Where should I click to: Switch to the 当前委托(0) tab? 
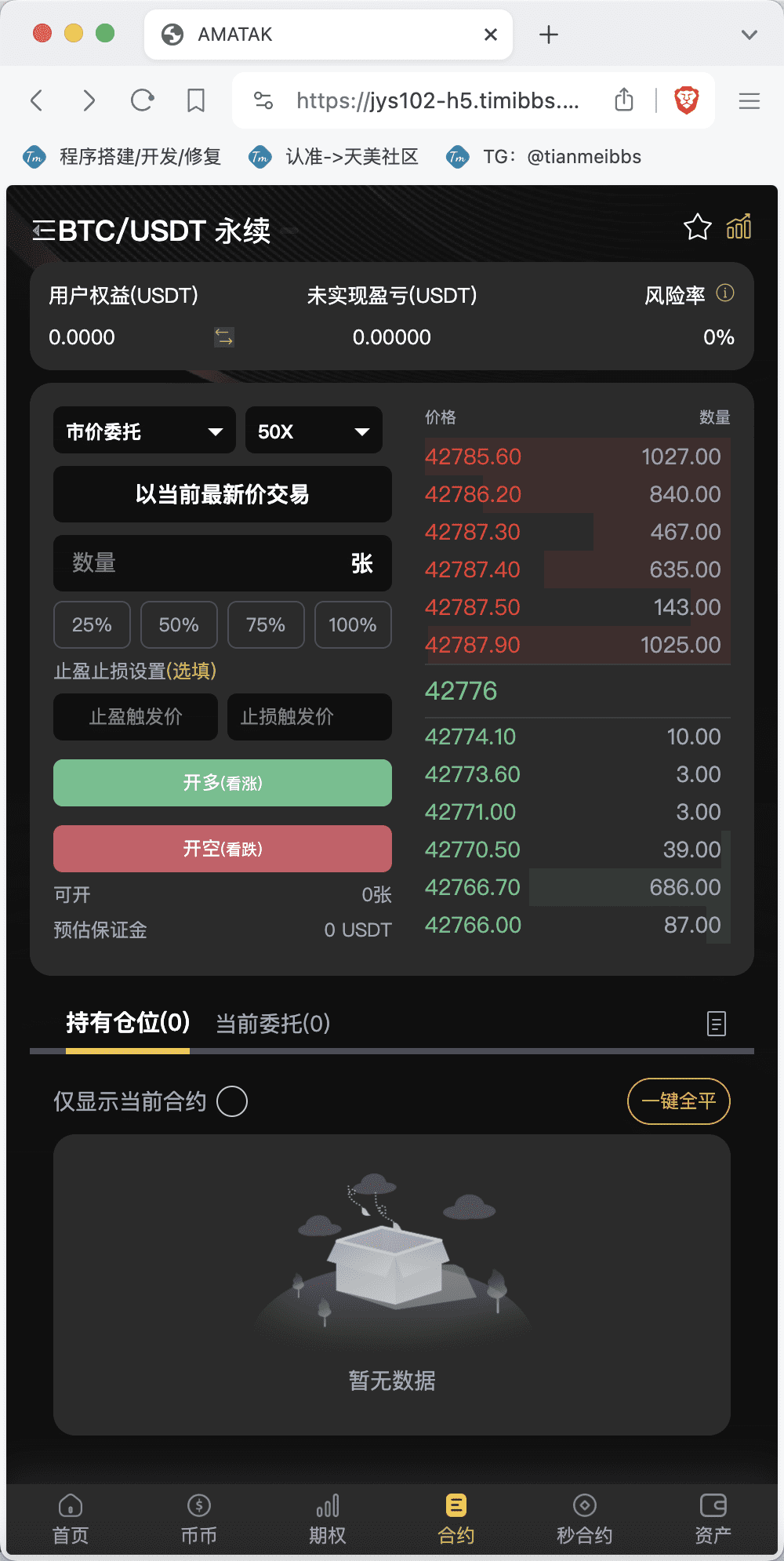click(x=273, y=1024)
